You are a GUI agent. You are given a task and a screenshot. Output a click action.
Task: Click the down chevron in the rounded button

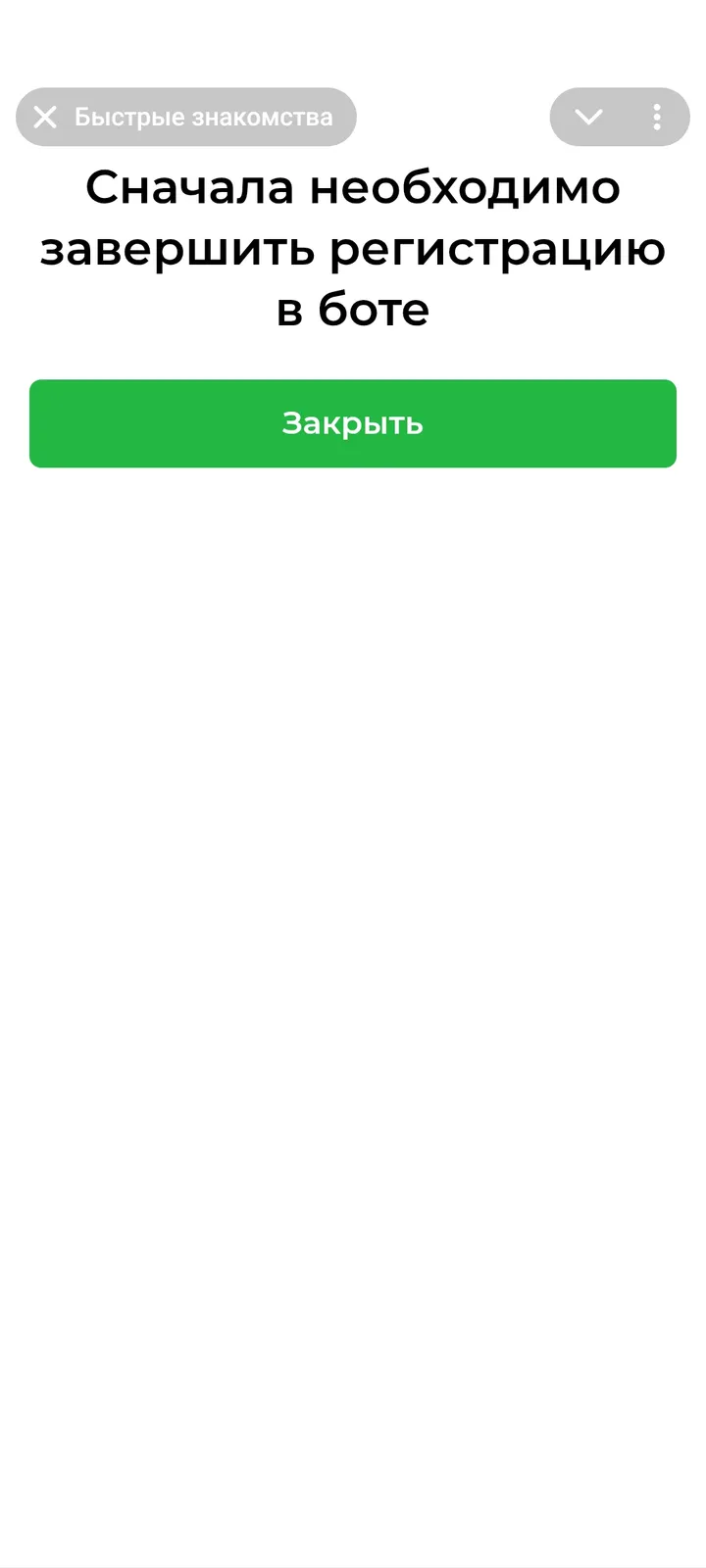(x=590, y=117)
